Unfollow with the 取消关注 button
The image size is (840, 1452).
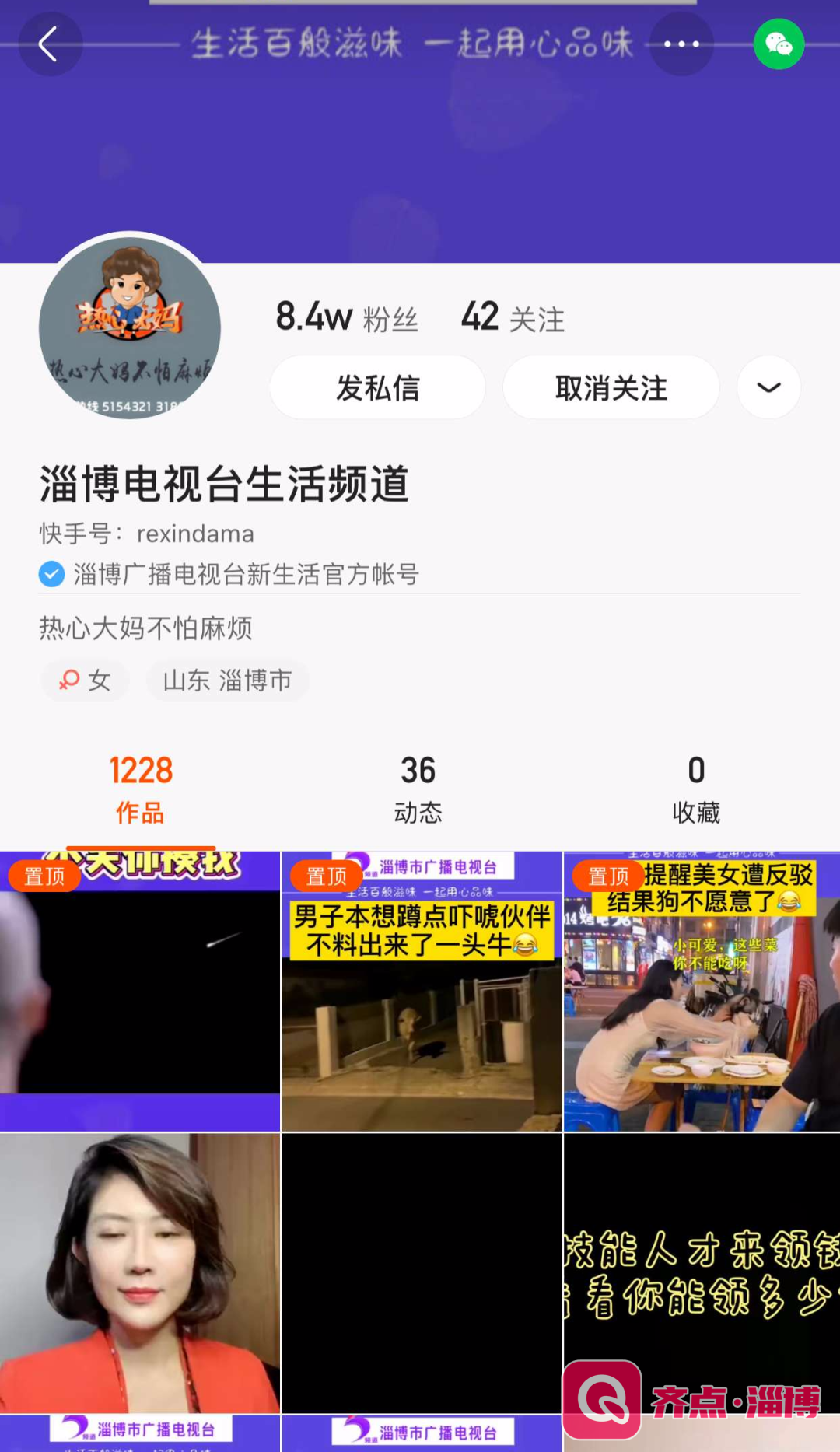(611, 387)
